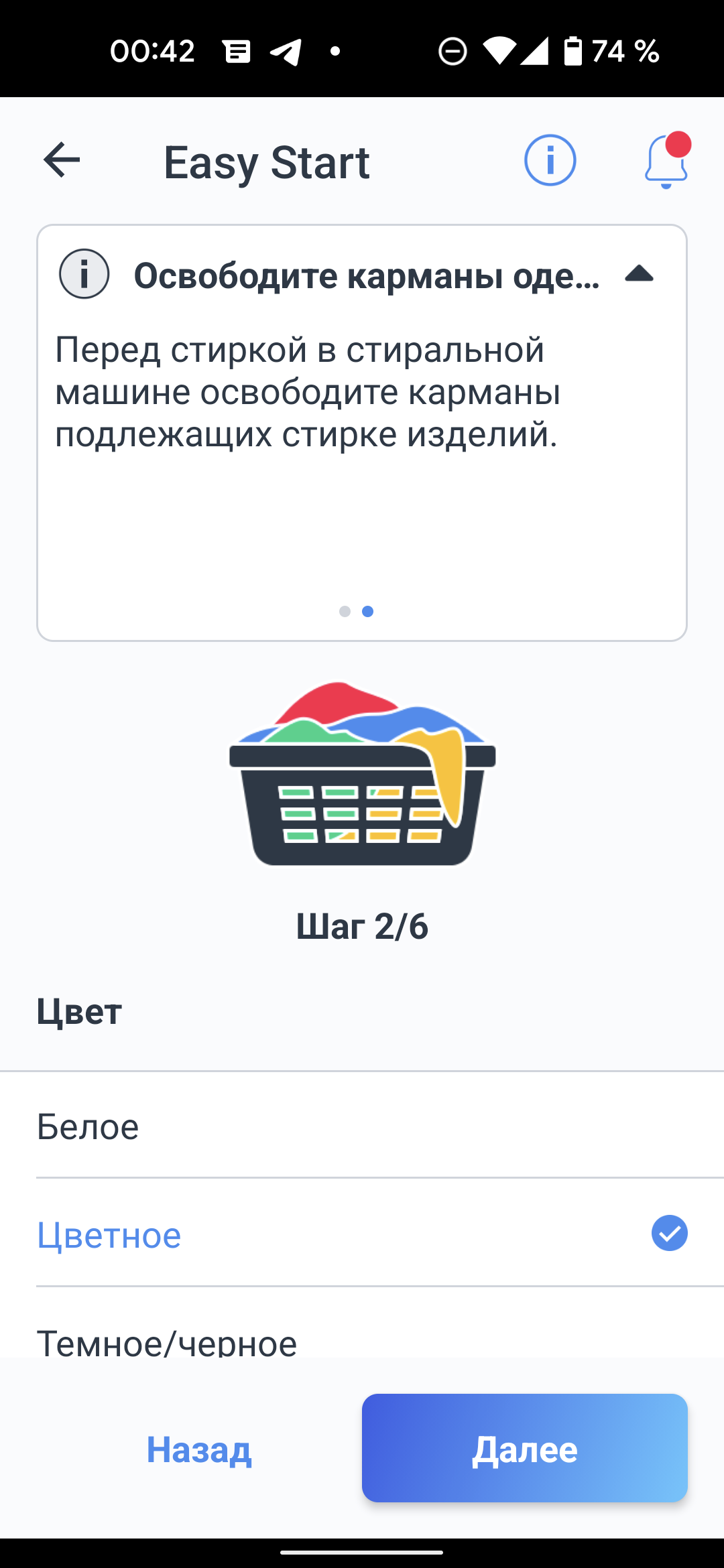Tap the Назад button
Screen dimensions: 724x1568
point(199,1449)
